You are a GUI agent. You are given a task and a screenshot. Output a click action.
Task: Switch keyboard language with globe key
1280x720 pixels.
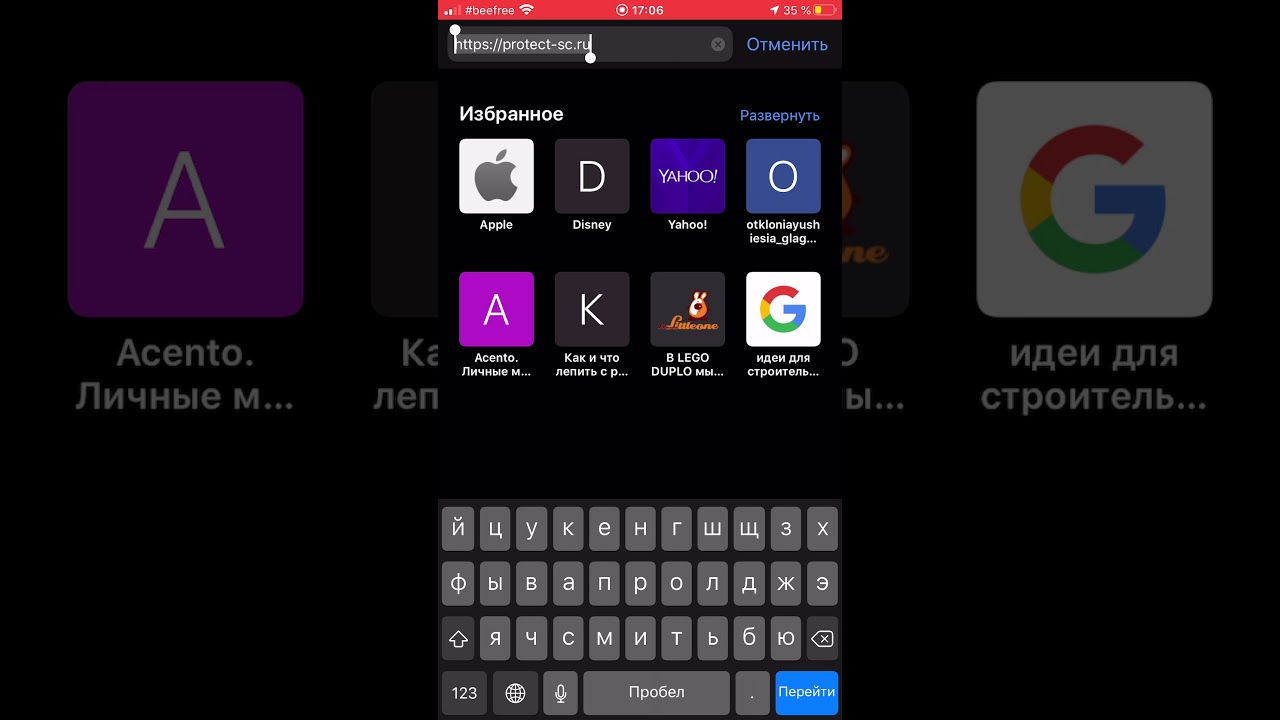coord(515,692)
